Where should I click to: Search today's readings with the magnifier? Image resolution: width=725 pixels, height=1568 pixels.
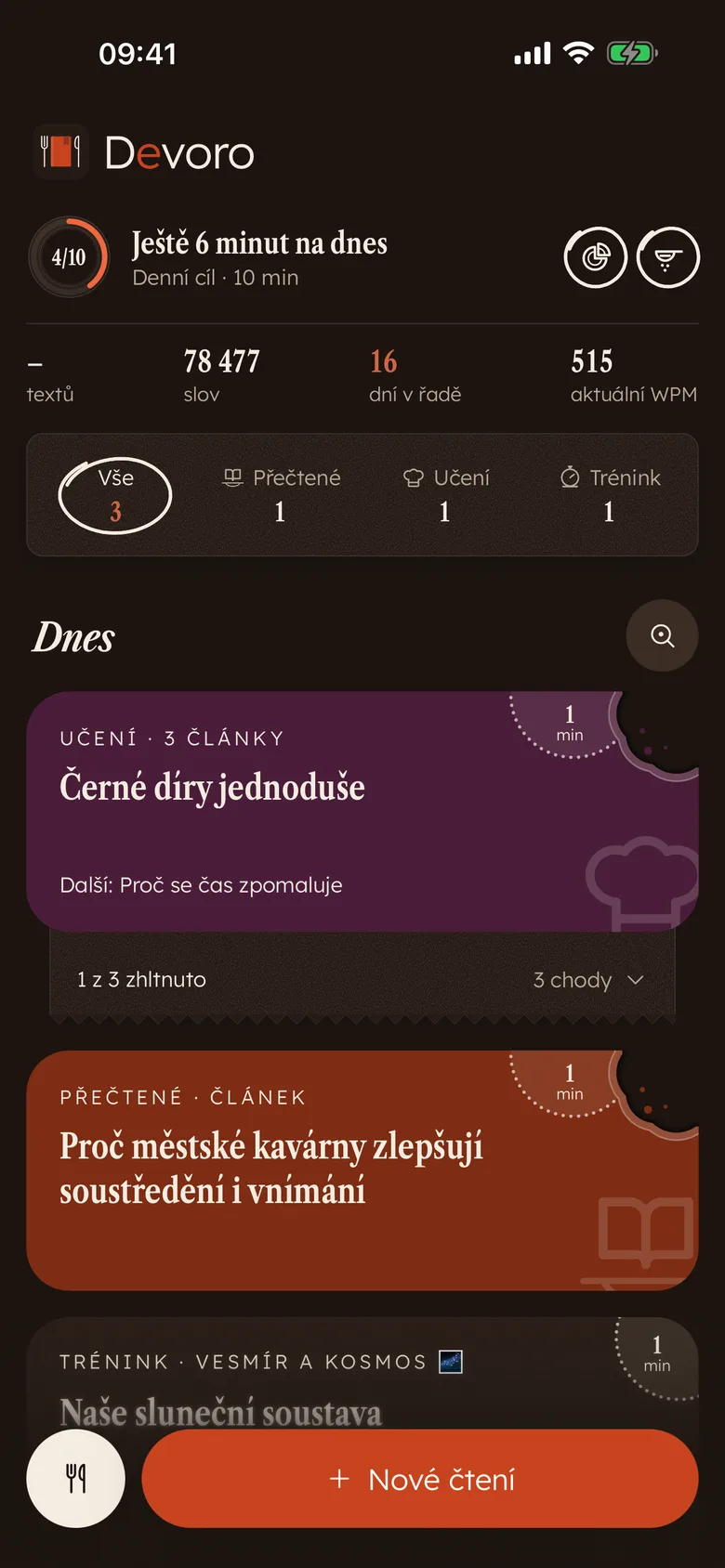coord(662,635)
